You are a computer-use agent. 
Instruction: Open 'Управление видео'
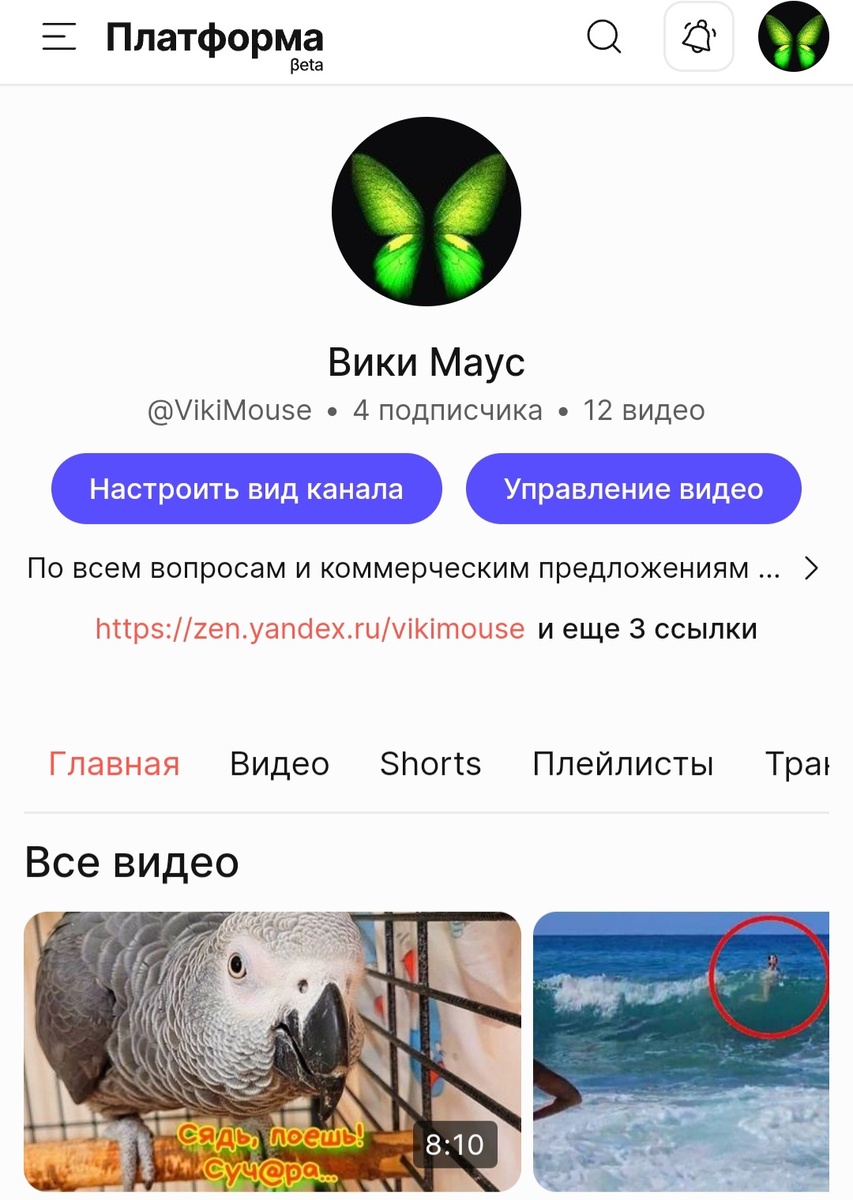tap(632, 488)
